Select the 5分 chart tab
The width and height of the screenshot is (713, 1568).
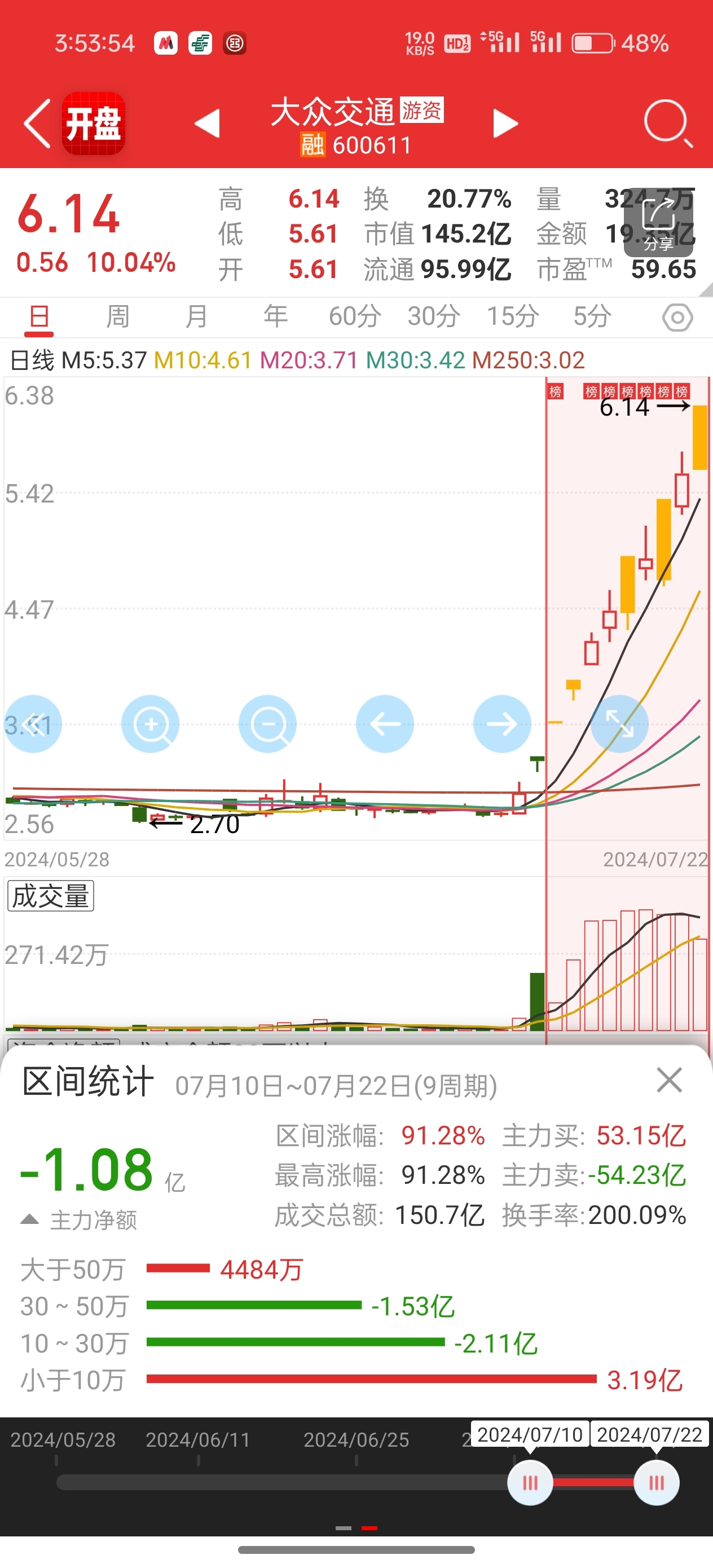point(592,316)
